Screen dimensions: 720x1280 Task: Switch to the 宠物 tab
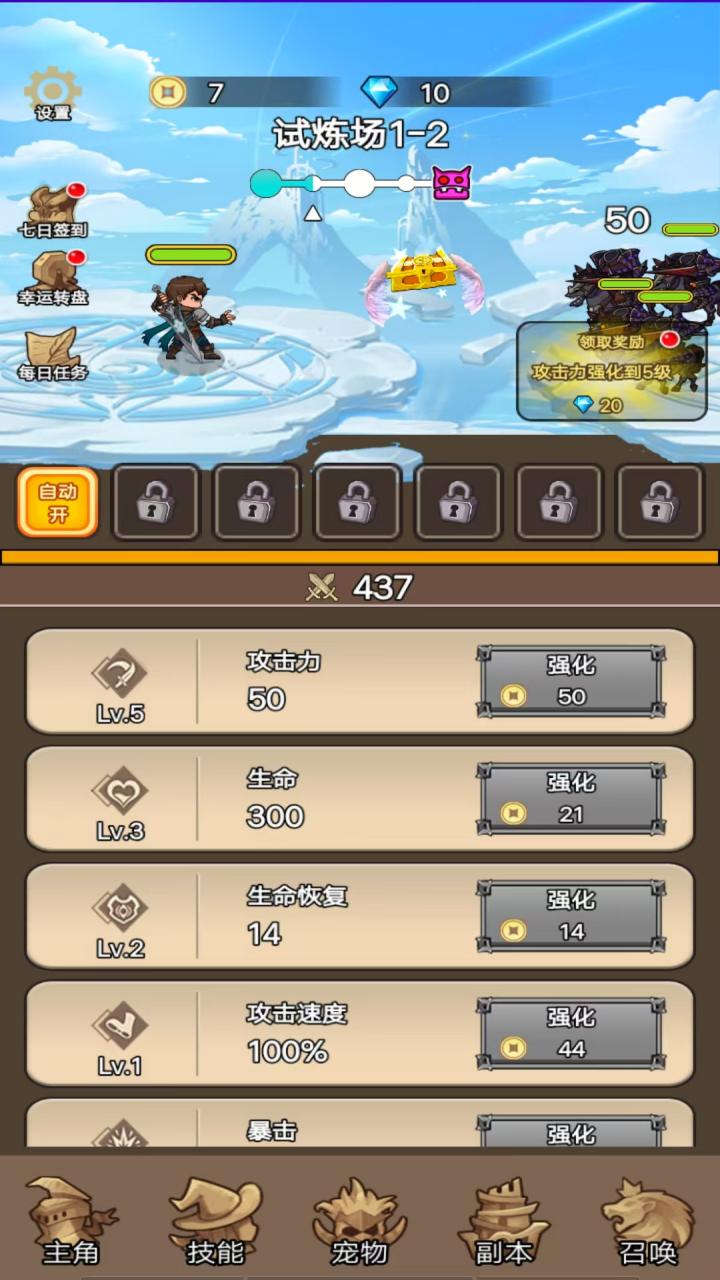click(360, 1222)
